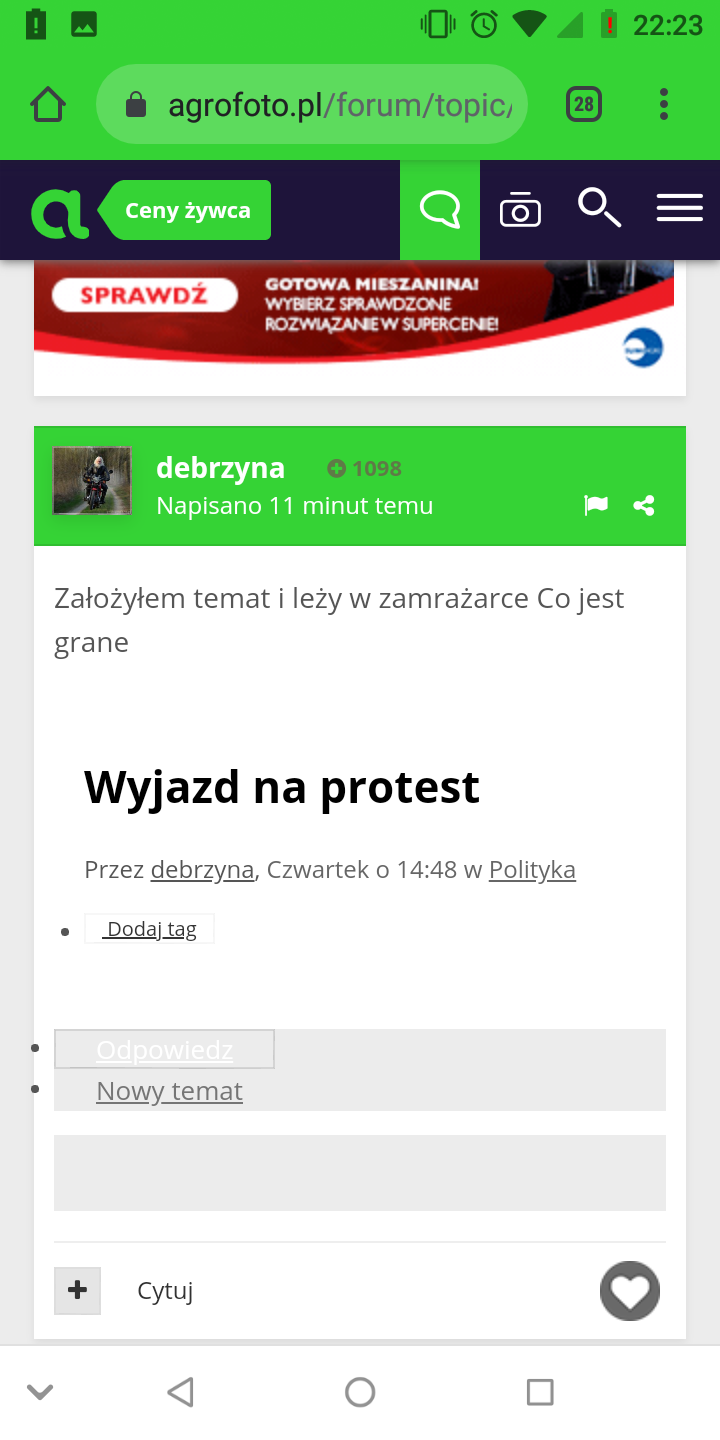
Task: Tap Odpowiedz to reply
Action: pyautogui.click(x=165, y=1050)
